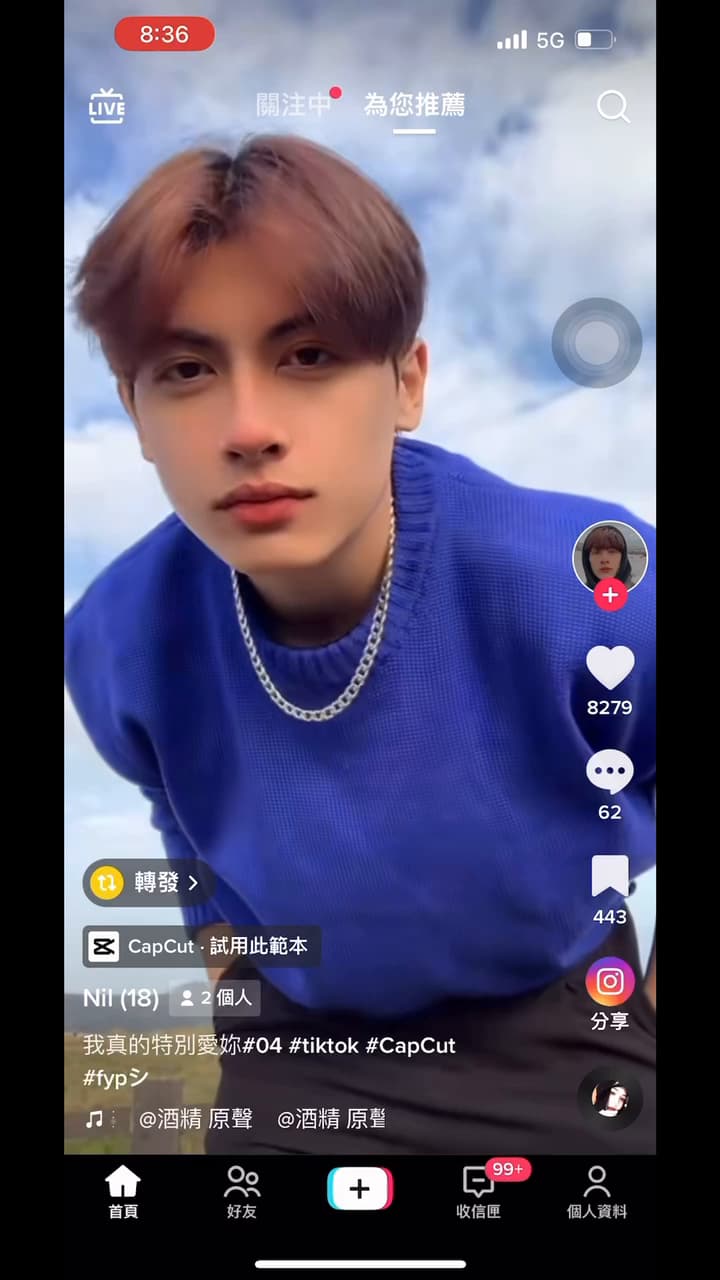Bookmark this video to favorites
The height and width of the screenshot is (1280, 720).
pyautogui.click(x=610, y=877)
